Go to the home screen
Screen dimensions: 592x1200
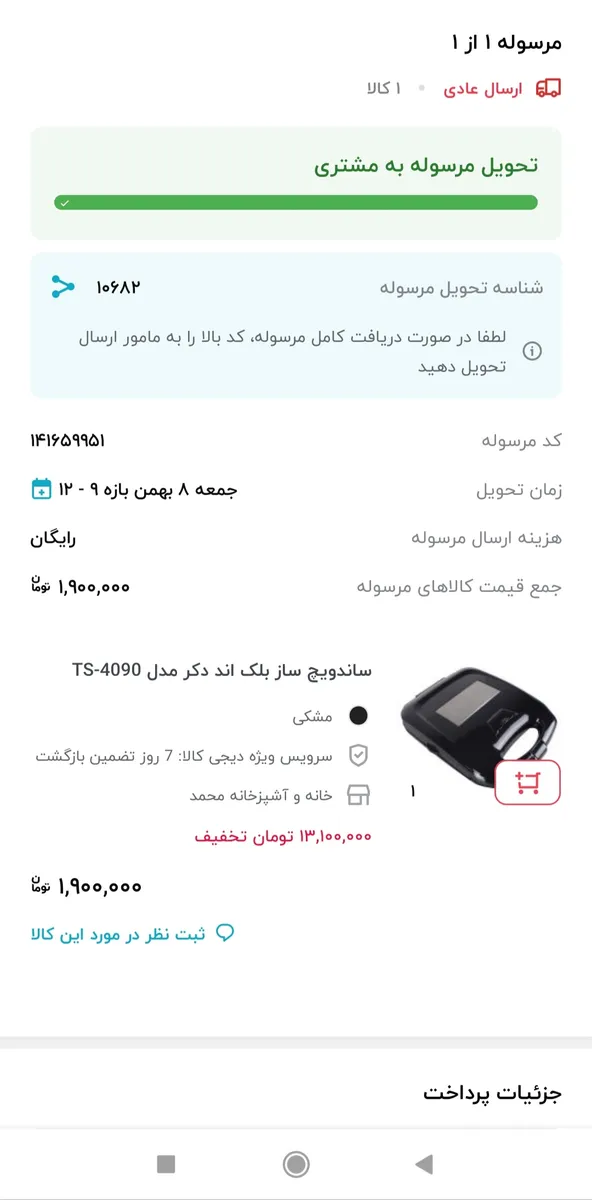[x=296, y=1163]
